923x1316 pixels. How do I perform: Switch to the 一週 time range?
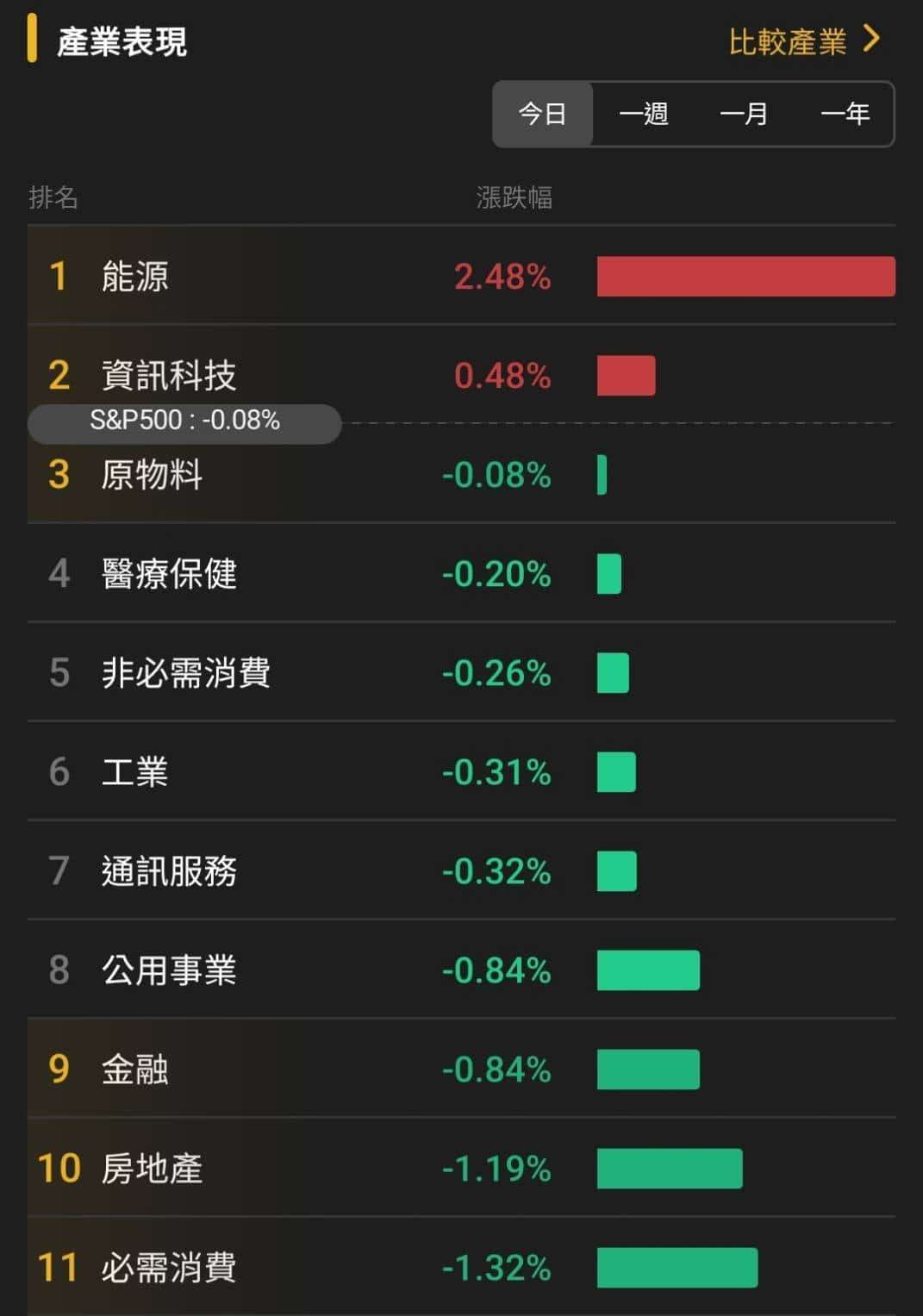tap(643, 114)
